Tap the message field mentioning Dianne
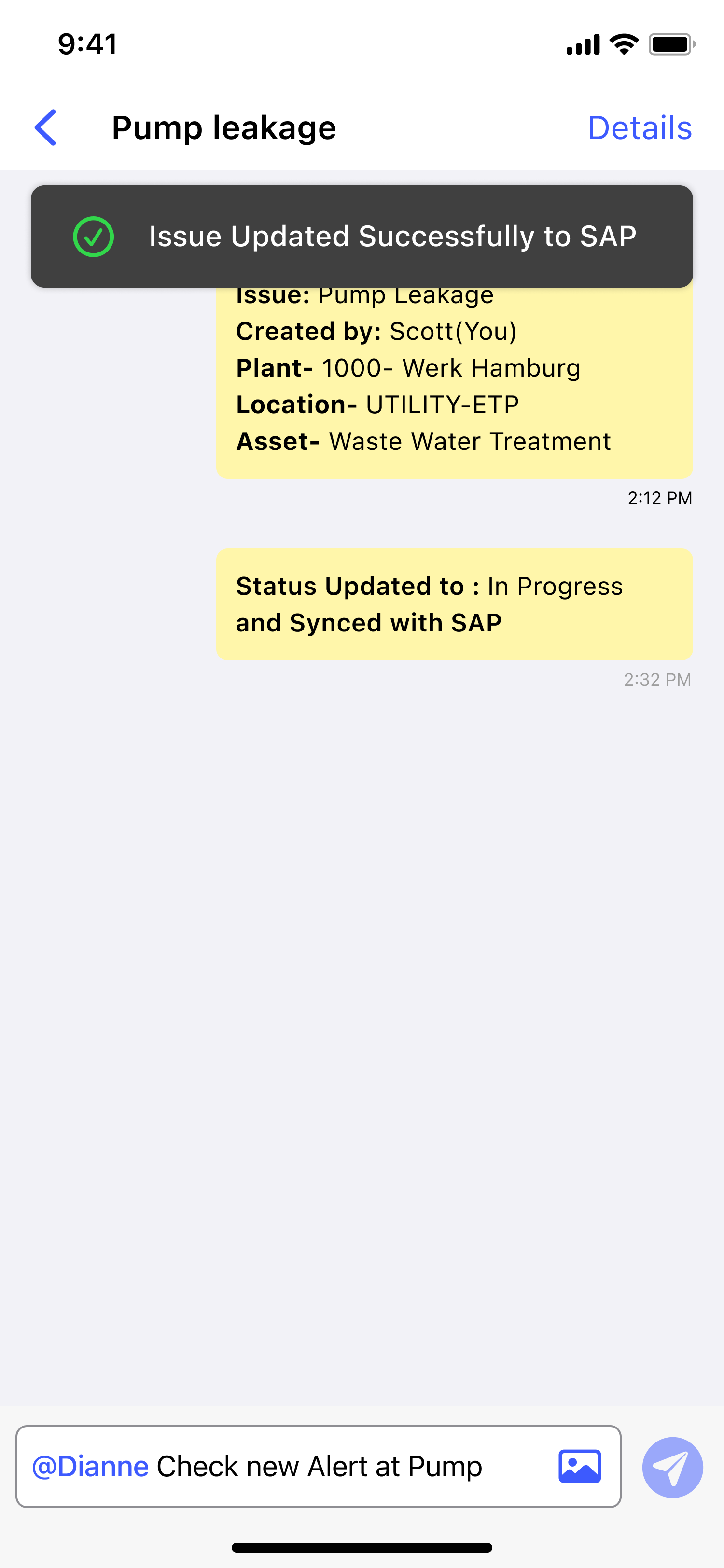The height and width of the screenshot is (1568, 724). (286, 1466)
